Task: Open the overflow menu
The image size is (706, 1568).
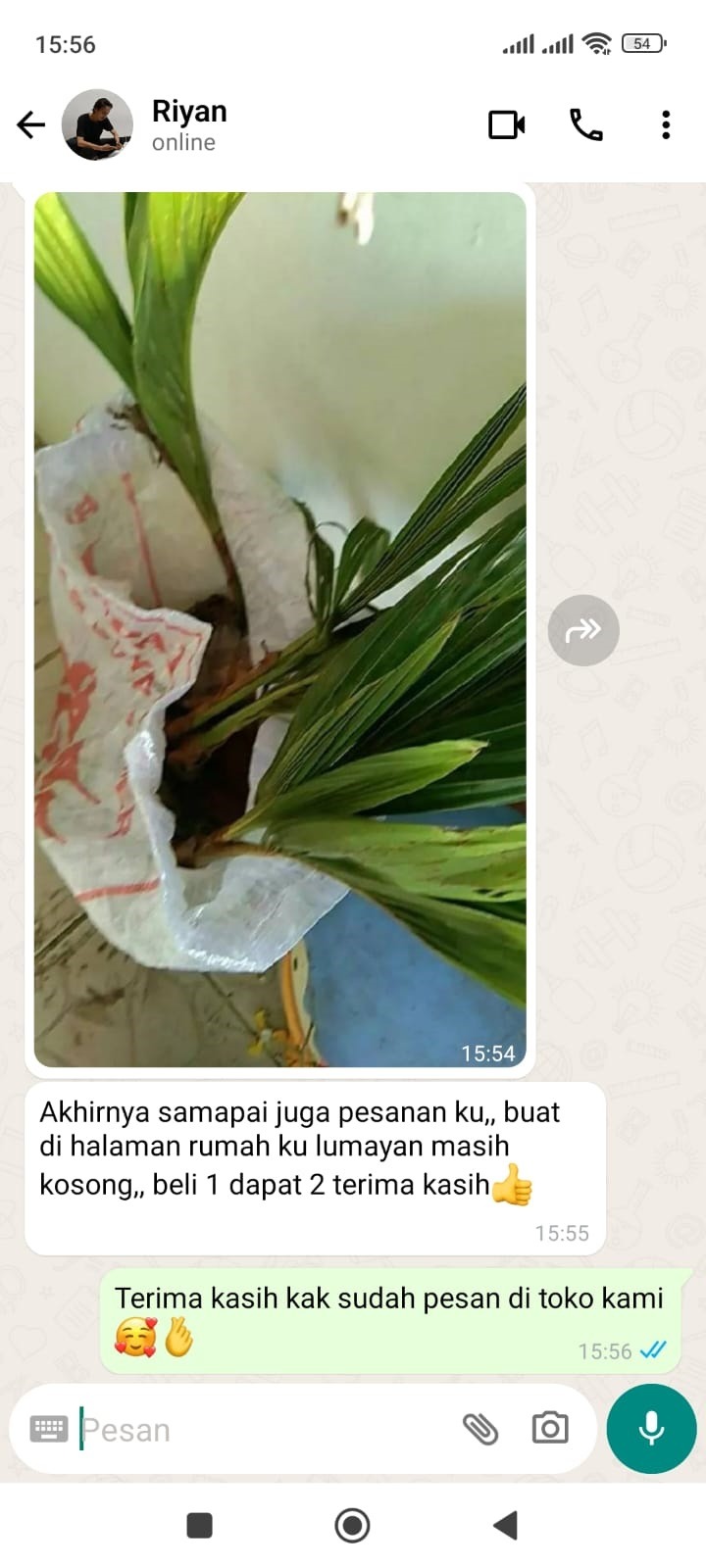Action: coord(666,124)
